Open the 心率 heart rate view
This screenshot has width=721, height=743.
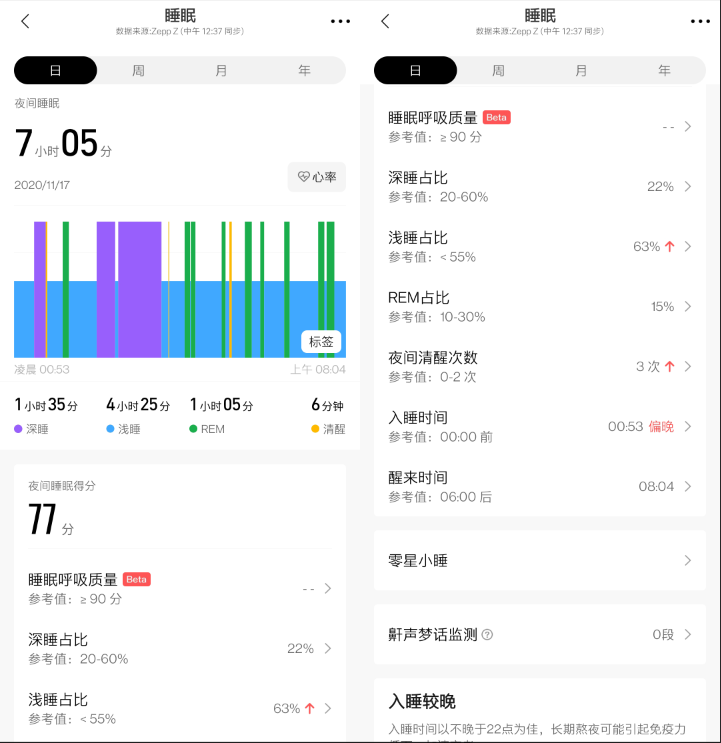[x=317, y=177]
